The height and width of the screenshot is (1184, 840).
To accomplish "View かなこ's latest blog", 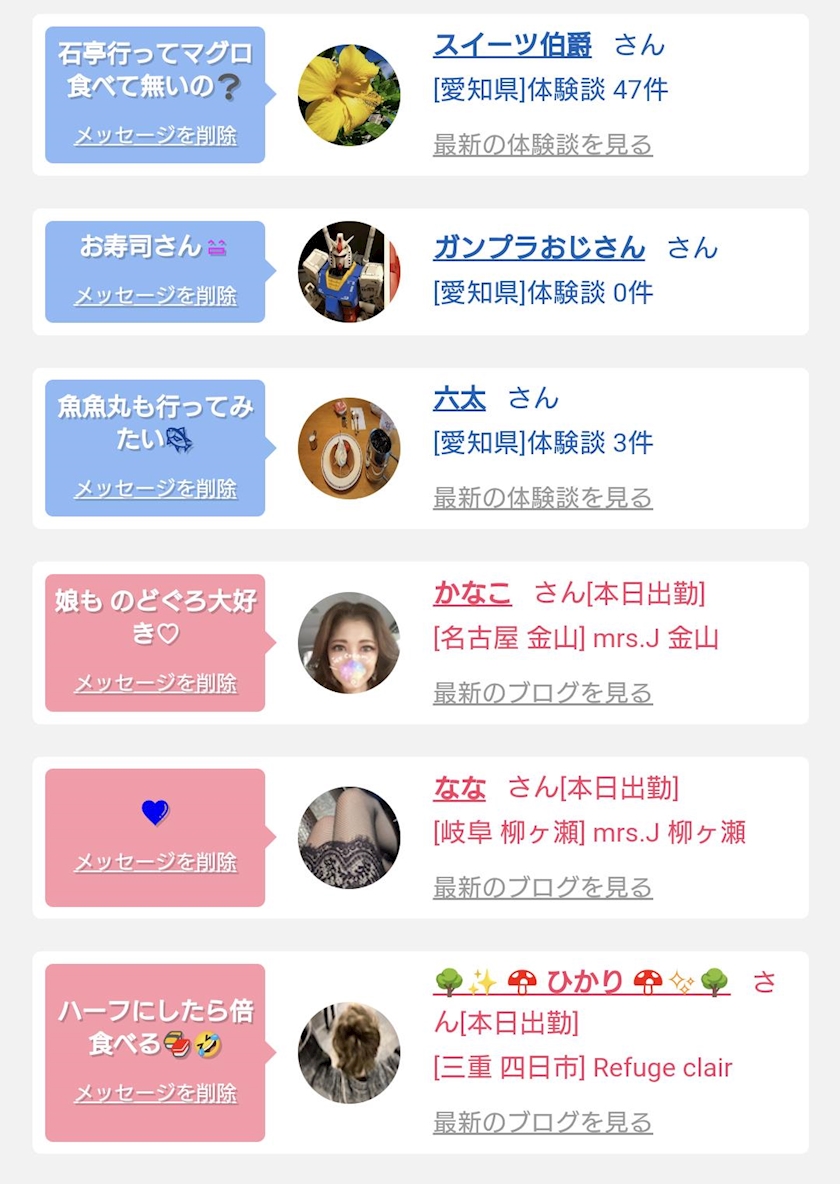I will 542,692.
